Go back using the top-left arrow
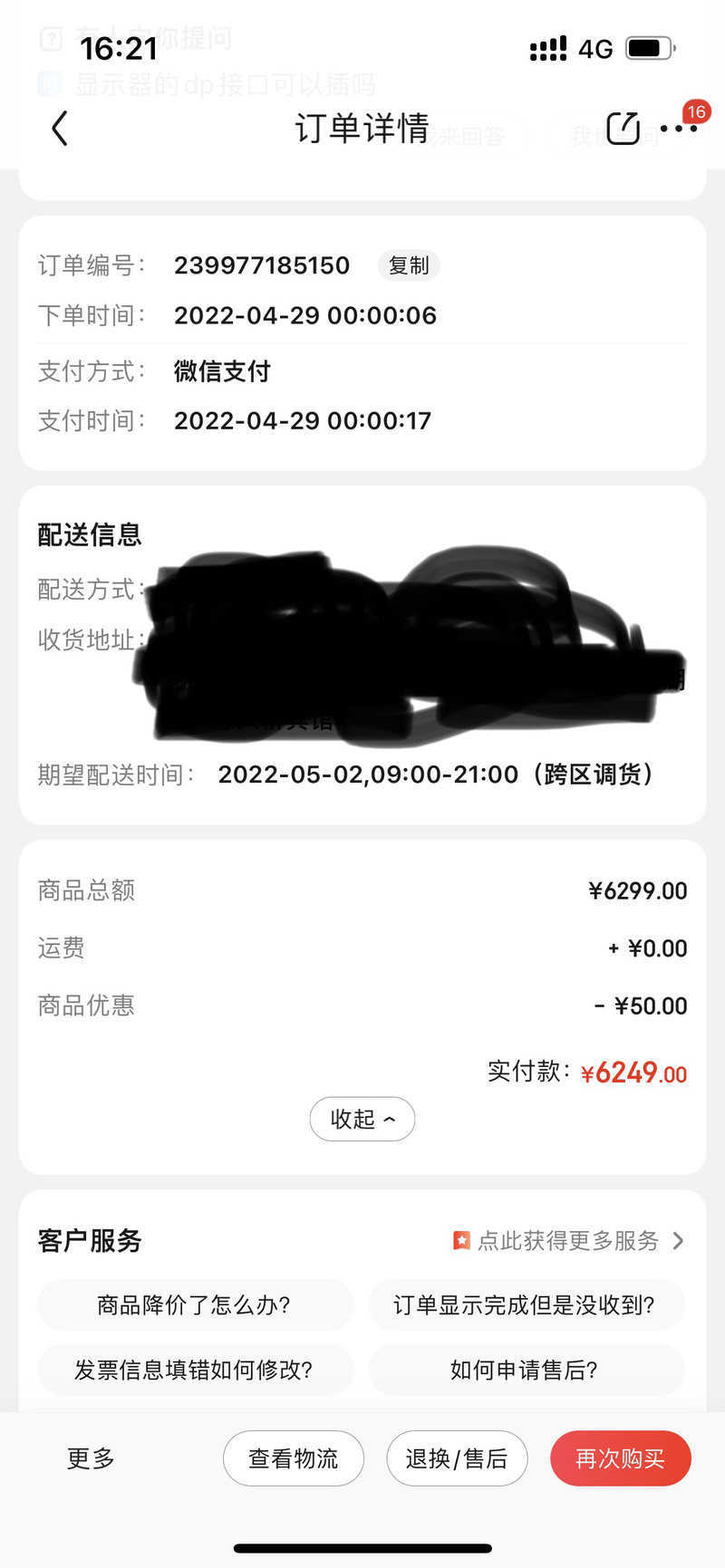The image size is (725, 1568). (x=60, y=129)
